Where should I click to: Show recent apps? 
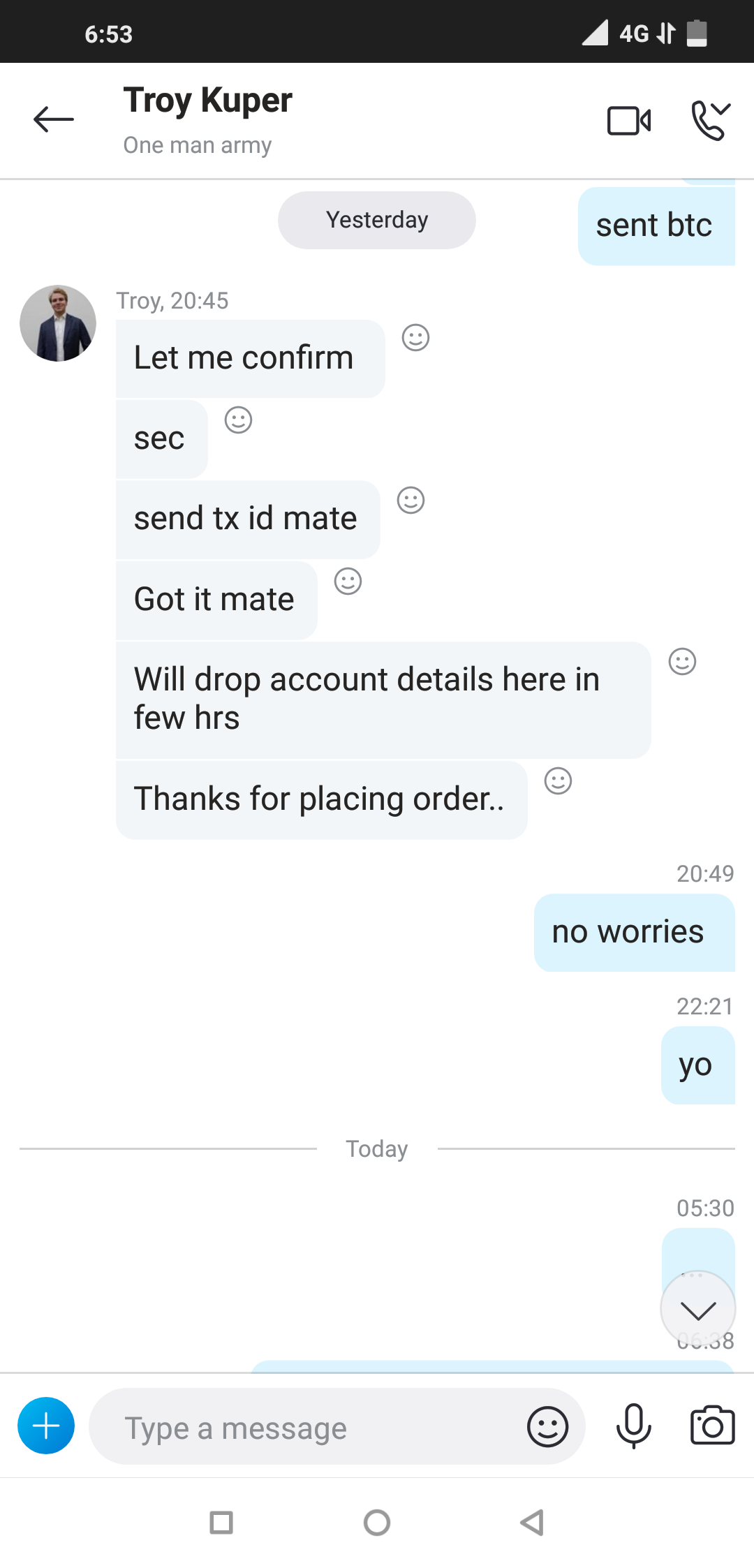(221, 1523)
